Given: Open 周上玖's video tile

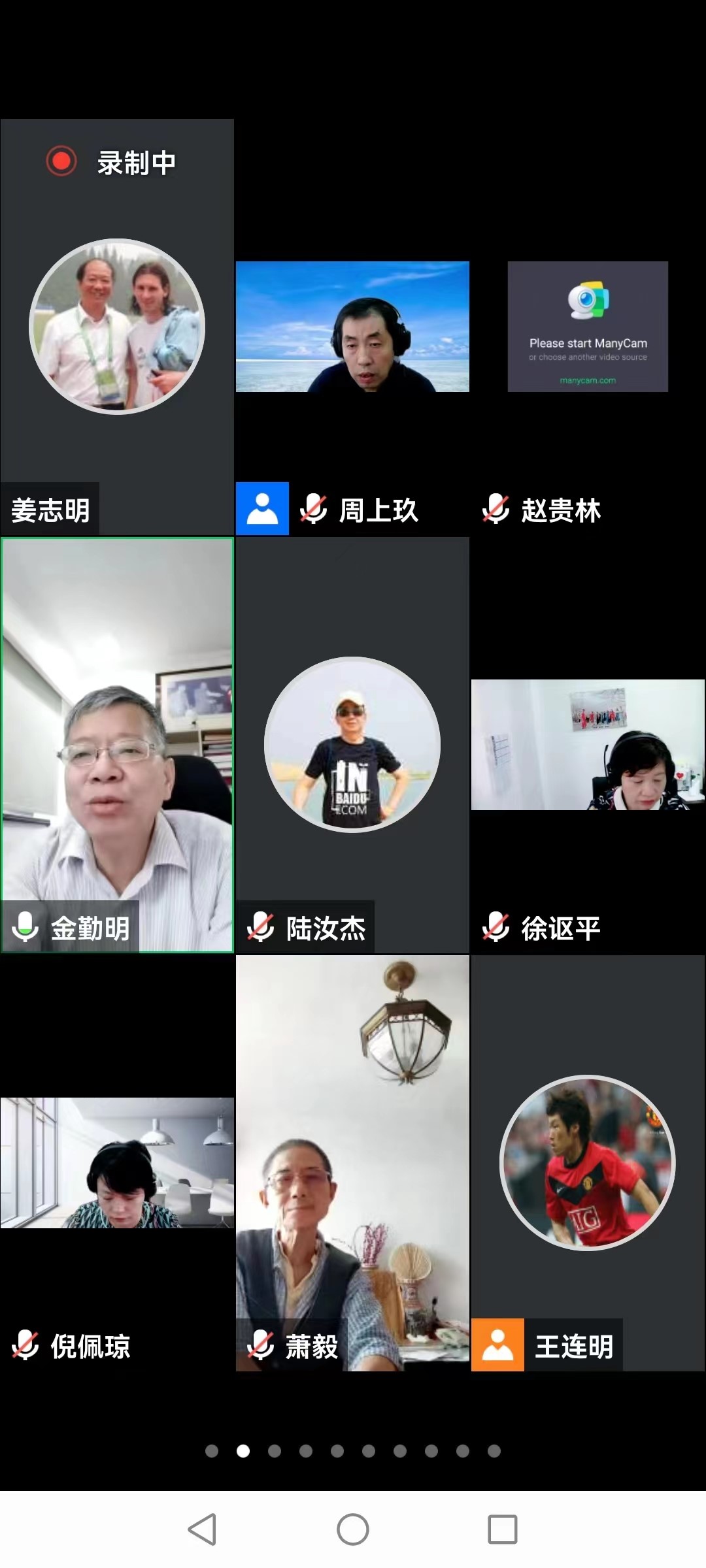Looking at the screenshot, I should (x=352, y=327).
